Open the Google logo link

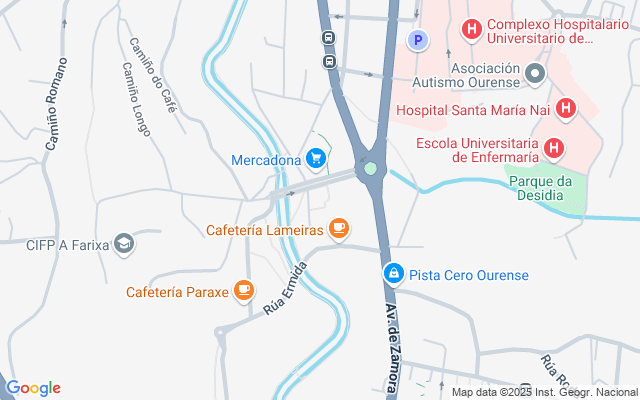pyautogui.click(x=33, y=388)
